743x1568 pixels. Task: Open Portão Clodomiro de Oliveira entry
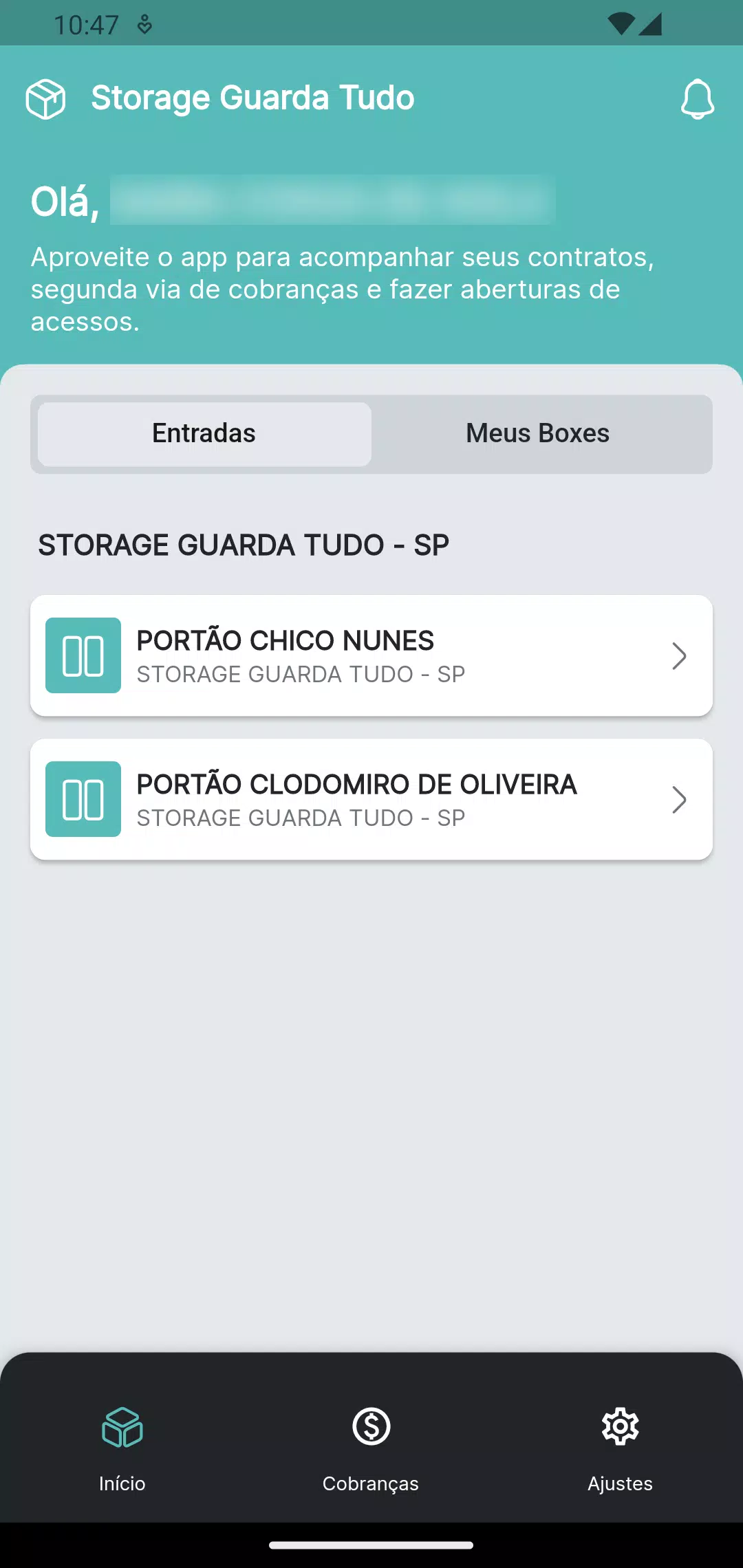coord(371,799)
